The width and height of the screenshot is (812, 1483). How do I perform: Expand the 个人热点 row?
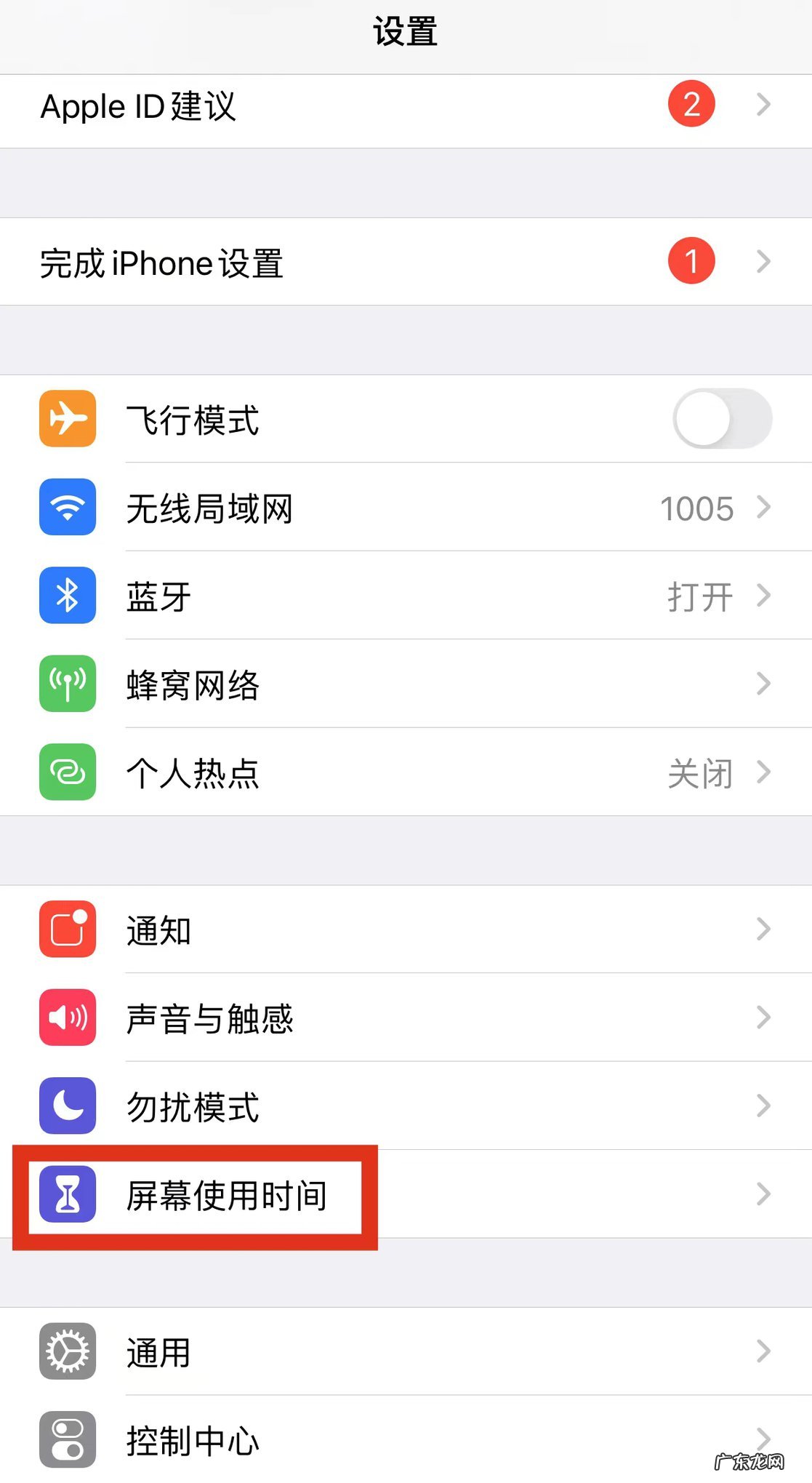click(x=406, y=773)
